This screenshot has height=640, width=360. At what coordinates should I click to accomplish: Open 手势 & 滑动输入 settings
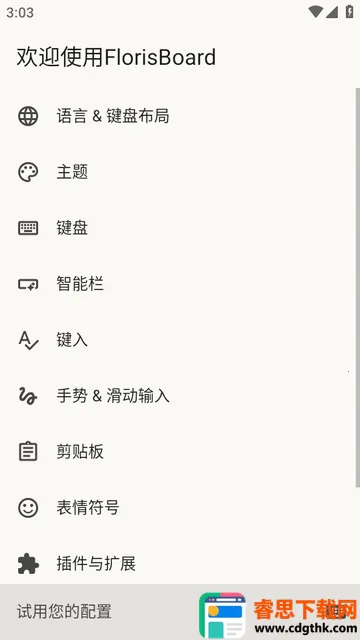tap(178, 396)
